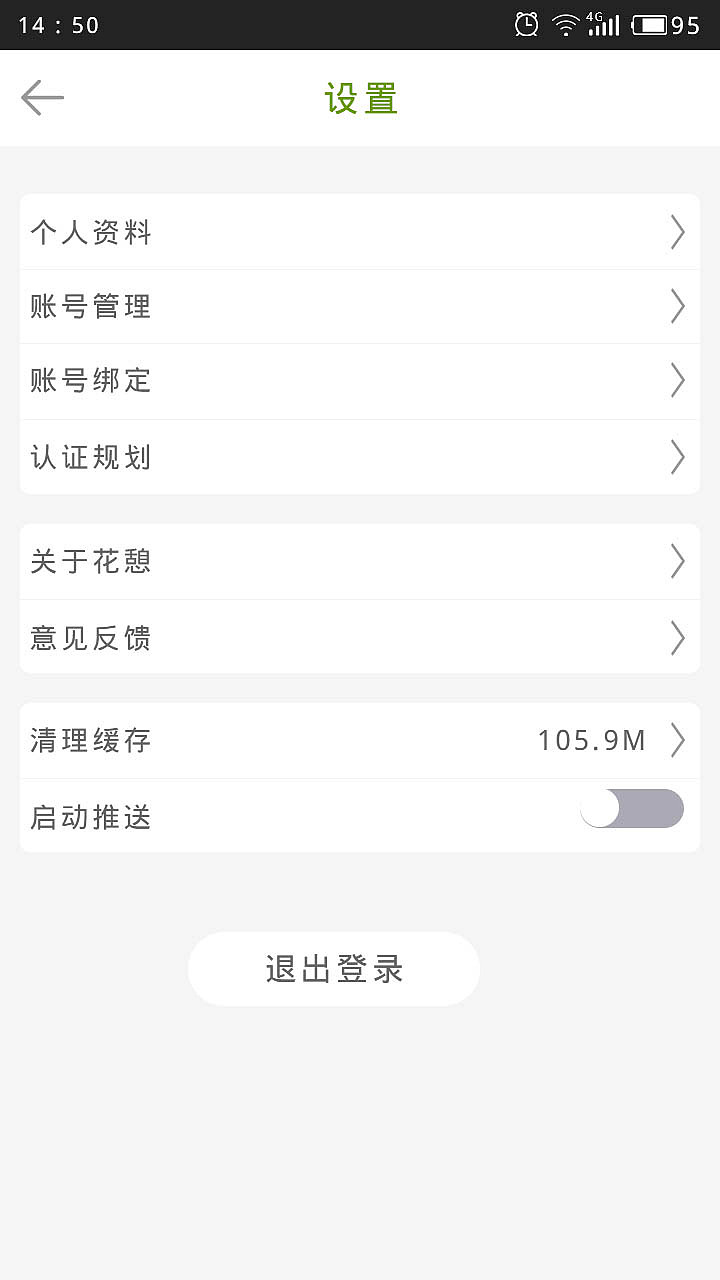Screen dimensions: 720x1280
Task: Tap 清理缓存 to clear 105.9M cache
Action: [360, 741]
